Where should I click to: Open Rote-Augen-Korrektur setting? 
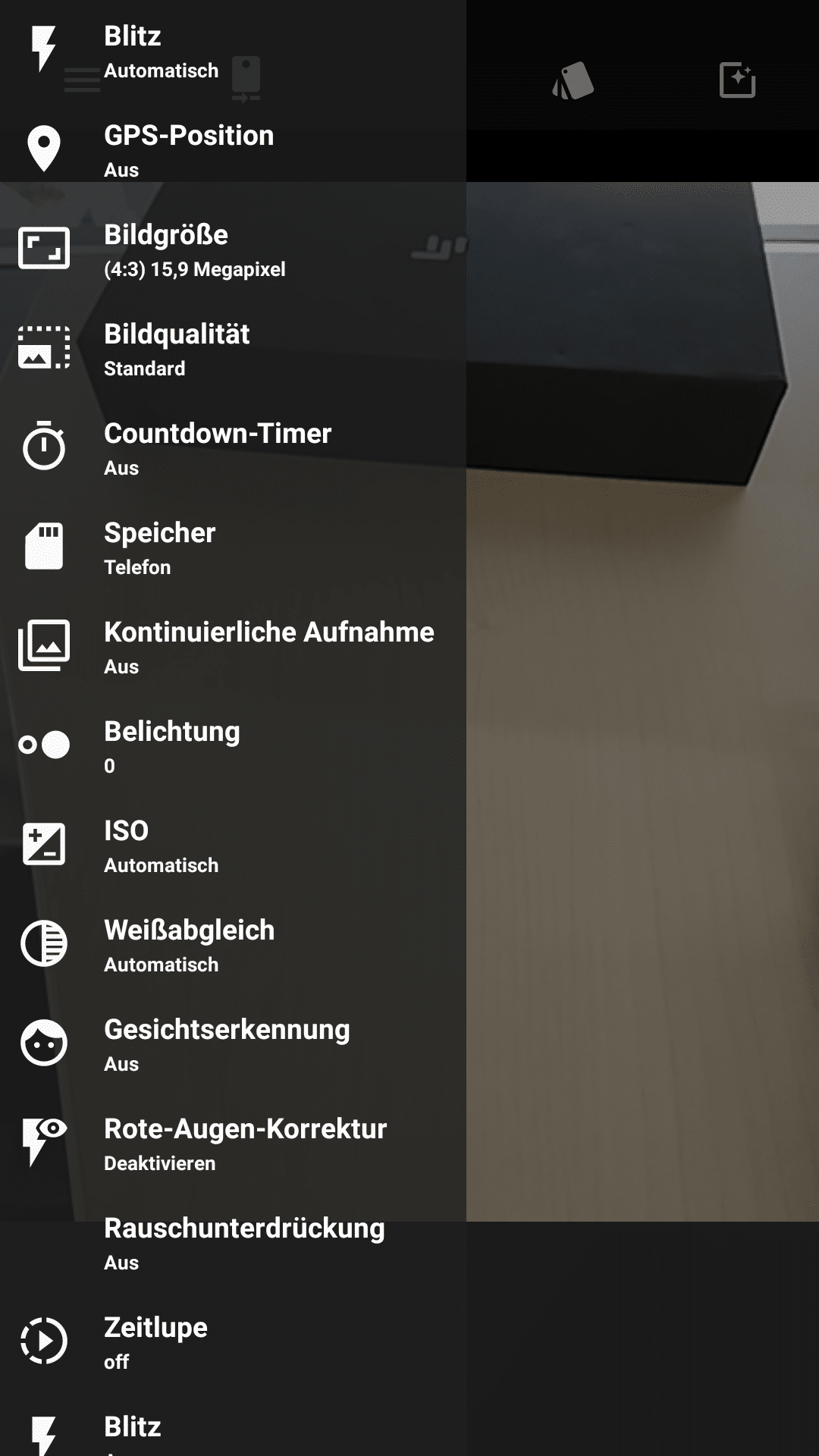233,1143
